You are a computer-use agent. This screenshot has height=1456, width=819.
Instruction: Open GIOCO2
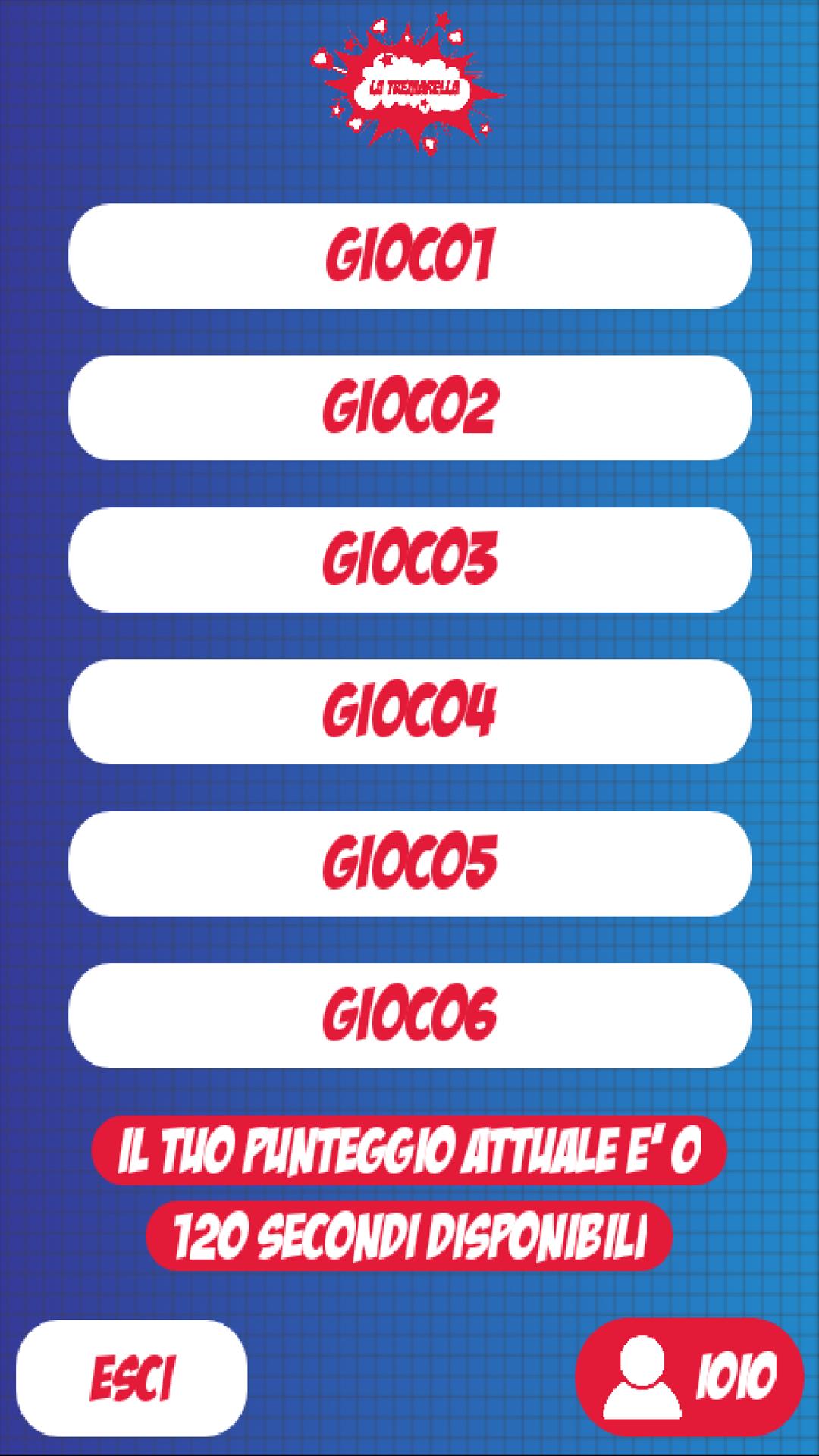pos(409,407)
